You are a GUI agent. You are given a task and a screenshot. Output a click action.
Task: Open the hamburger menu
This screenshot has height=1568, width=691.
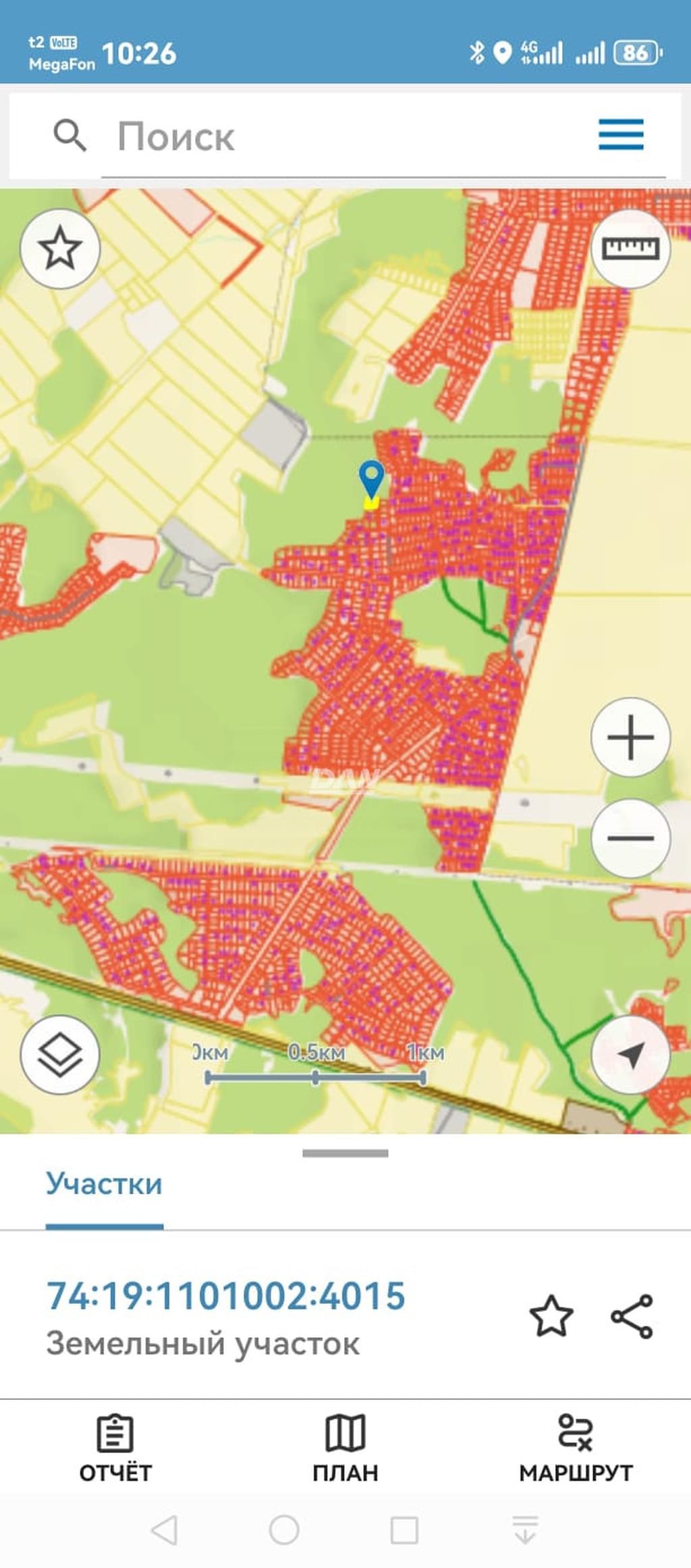pyautogui.click(x=621, y=134)
